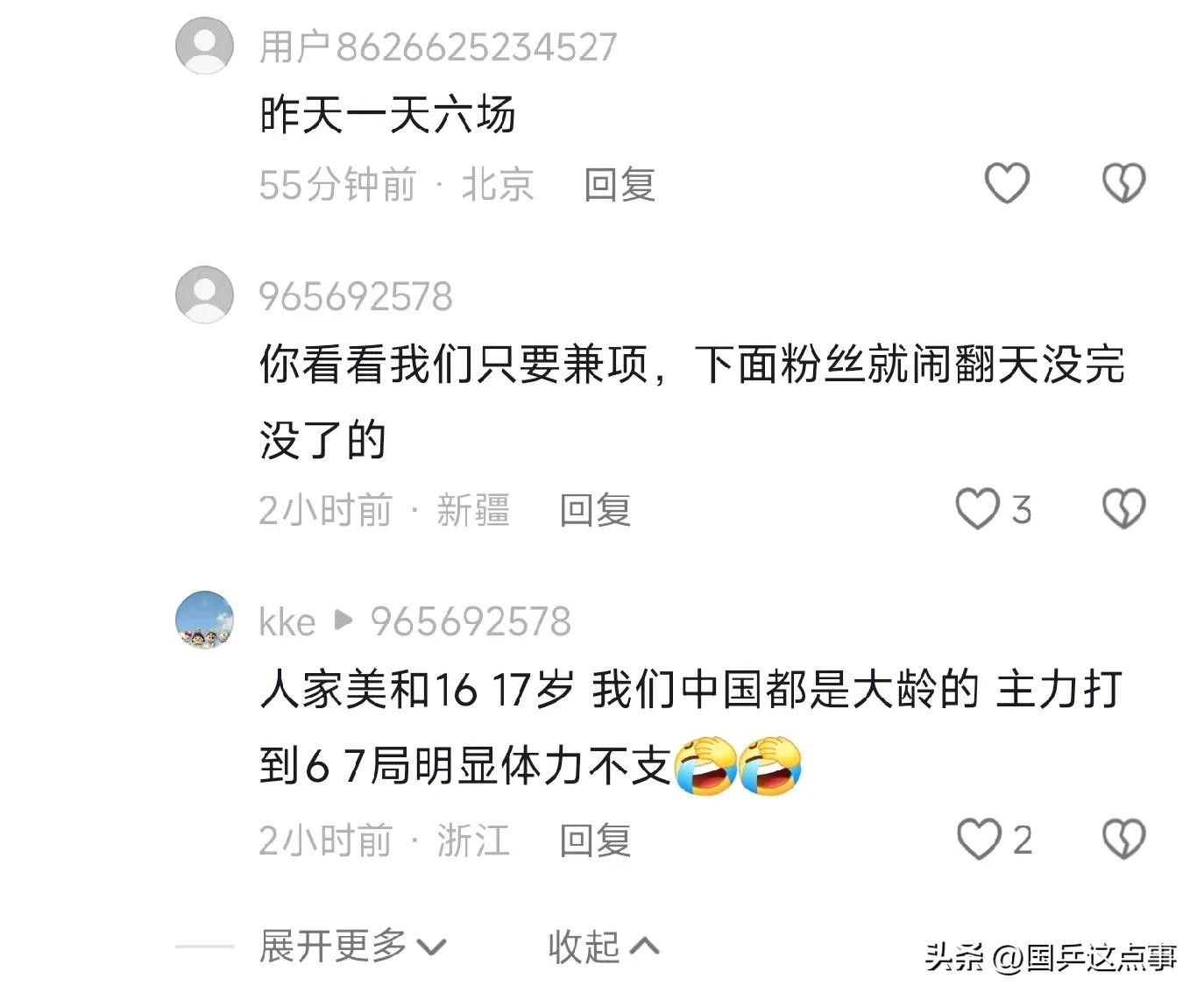1204x1000 pixels.
Task: Dislike the comment '昨天一天六场'
Action: click(x=1123, y=183)
